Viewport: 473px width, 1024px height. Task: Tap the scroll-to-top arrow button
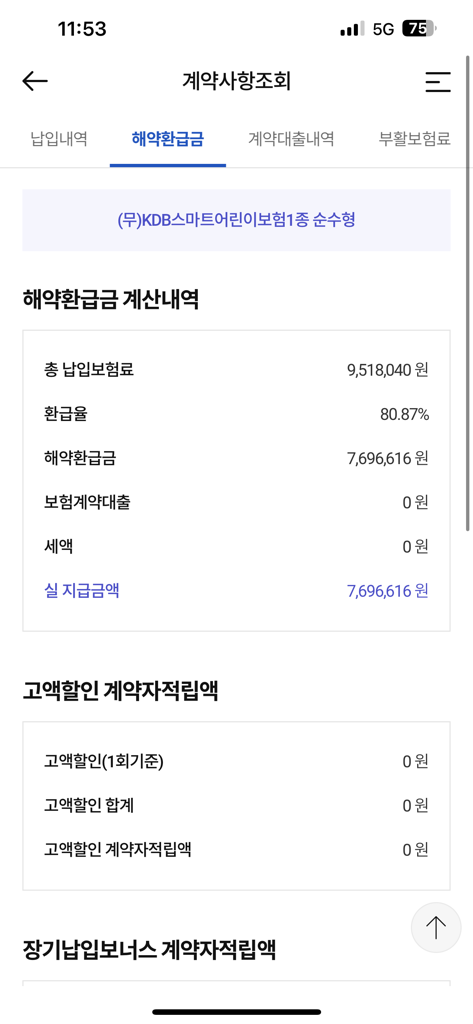pyautogui.click(x=436, y=927)
